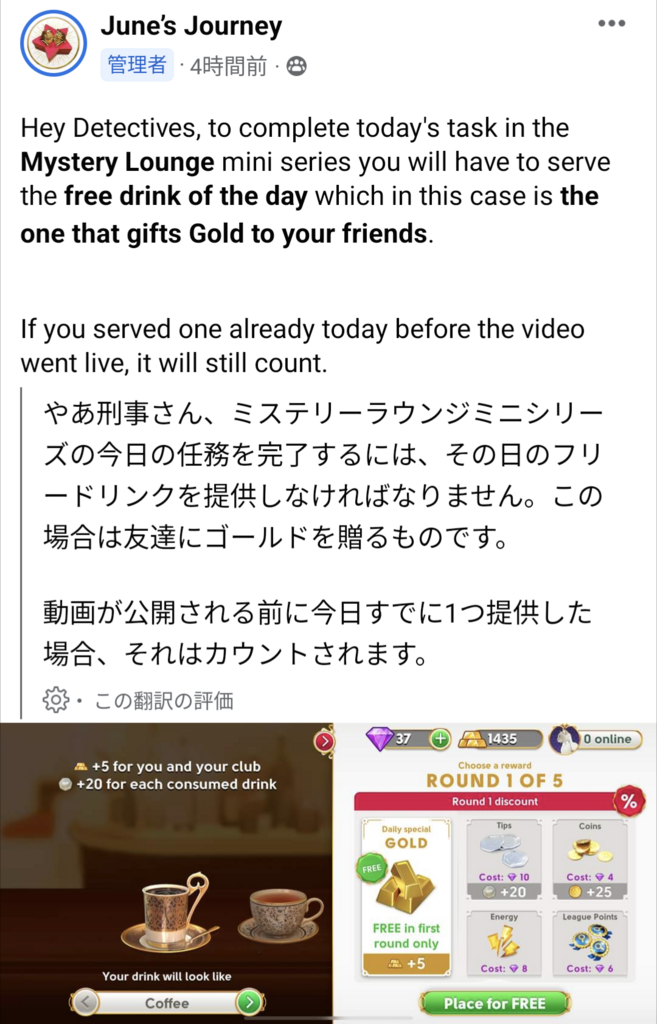Open the attached game screenshot
Image resolution: width=657 pixels, height=1024 pixels.
coord(328,870)
